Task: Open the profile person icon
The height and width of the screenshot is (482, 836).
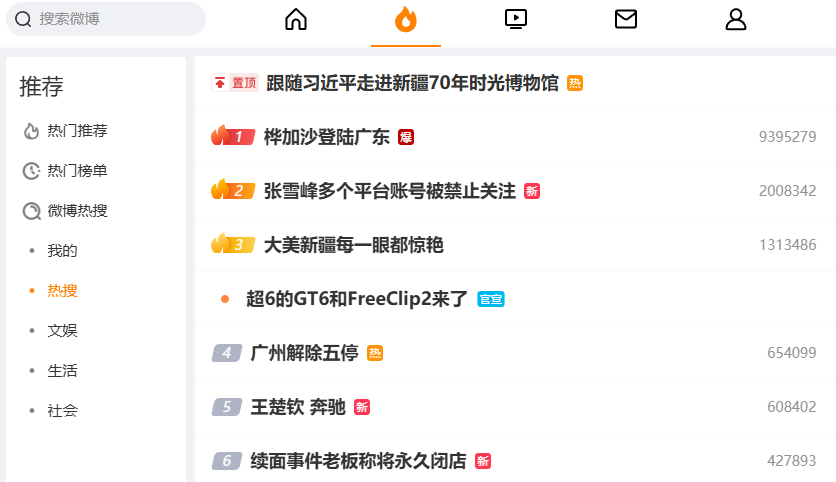Action: [x=736, y=19]
